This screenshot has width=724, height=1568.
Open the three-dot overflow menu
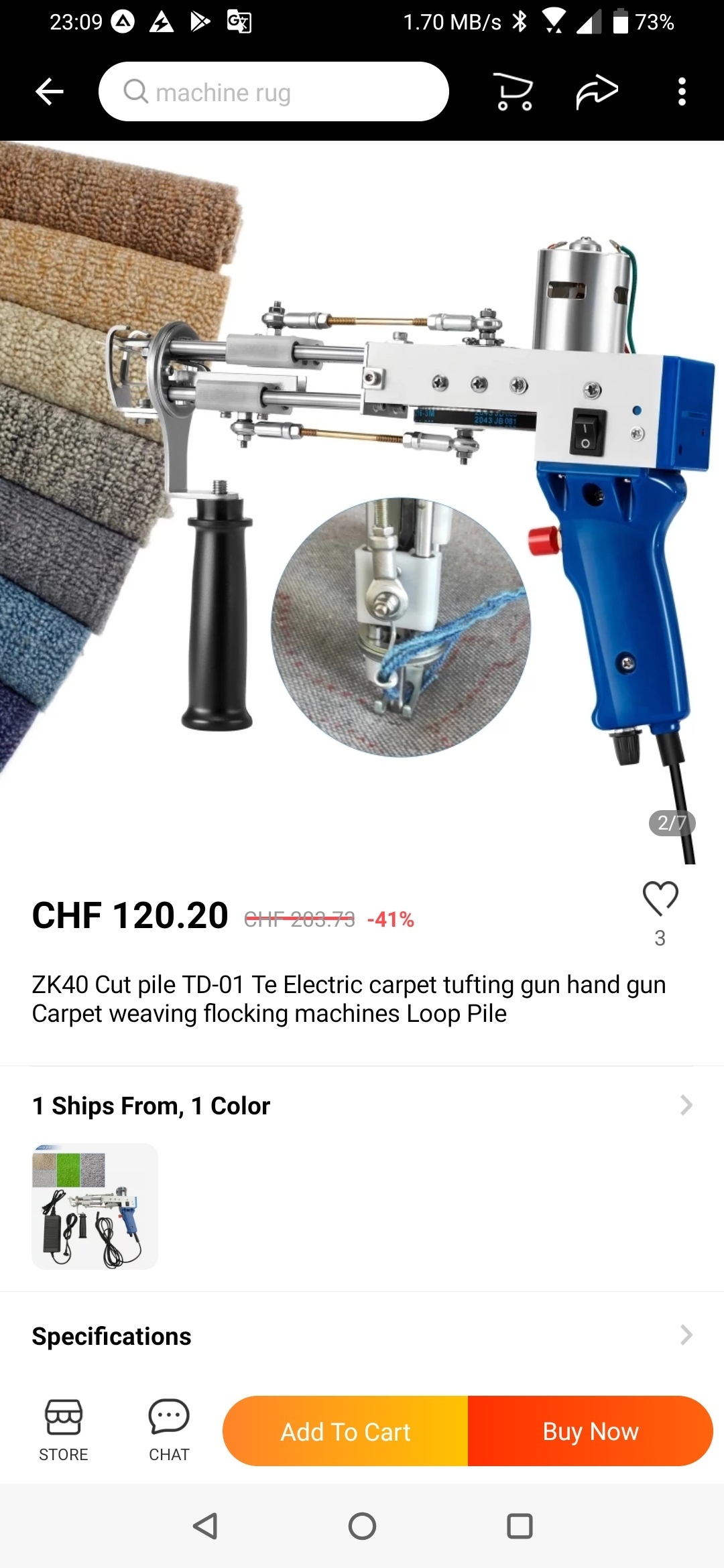(x=682, y=92)
